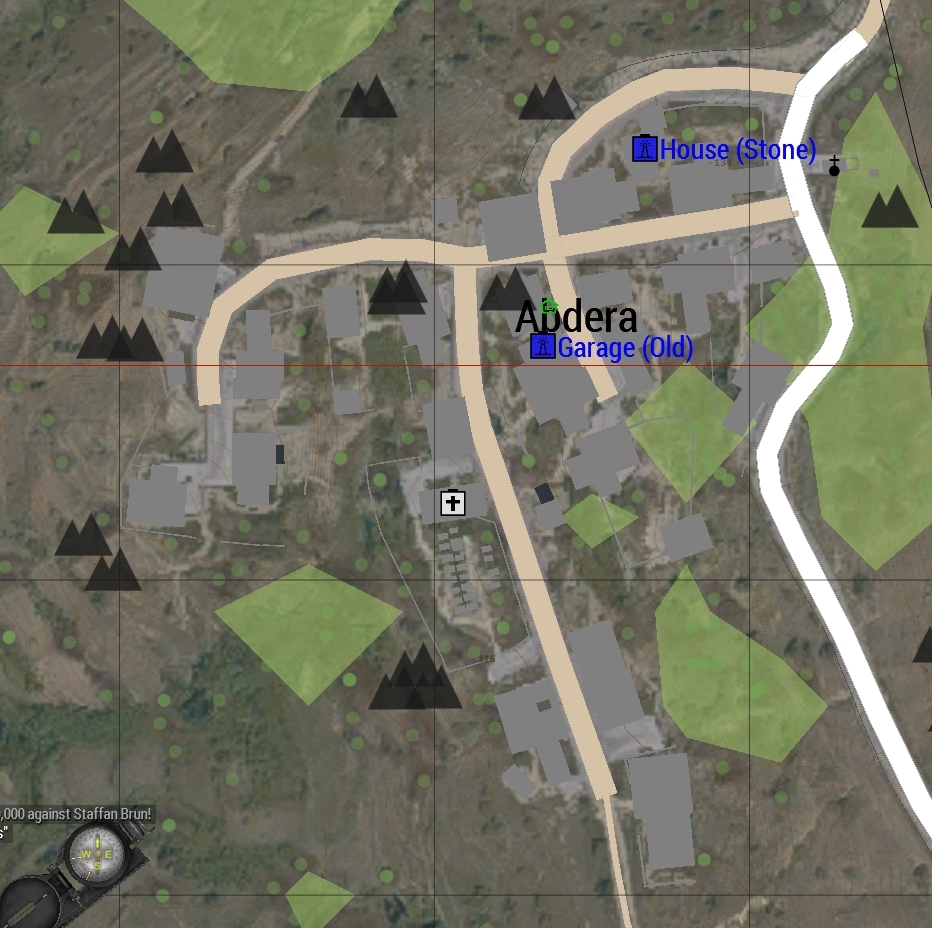Select the House (Stone) marker
The image size is (932, 928).
pyautogui.click(x=645, y=149)
